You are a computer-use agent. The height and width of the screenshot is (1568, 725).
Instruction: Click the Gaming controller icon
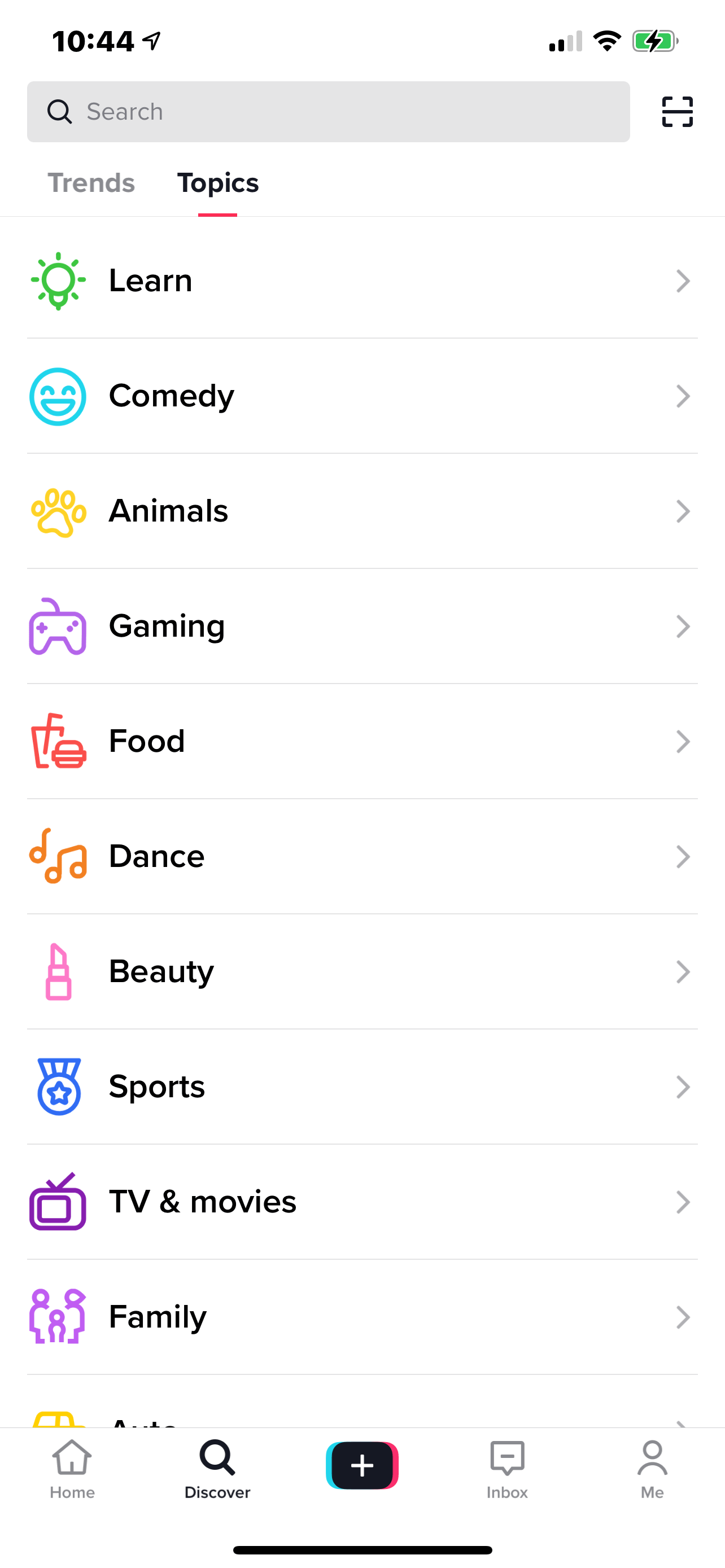pos(58,627)
